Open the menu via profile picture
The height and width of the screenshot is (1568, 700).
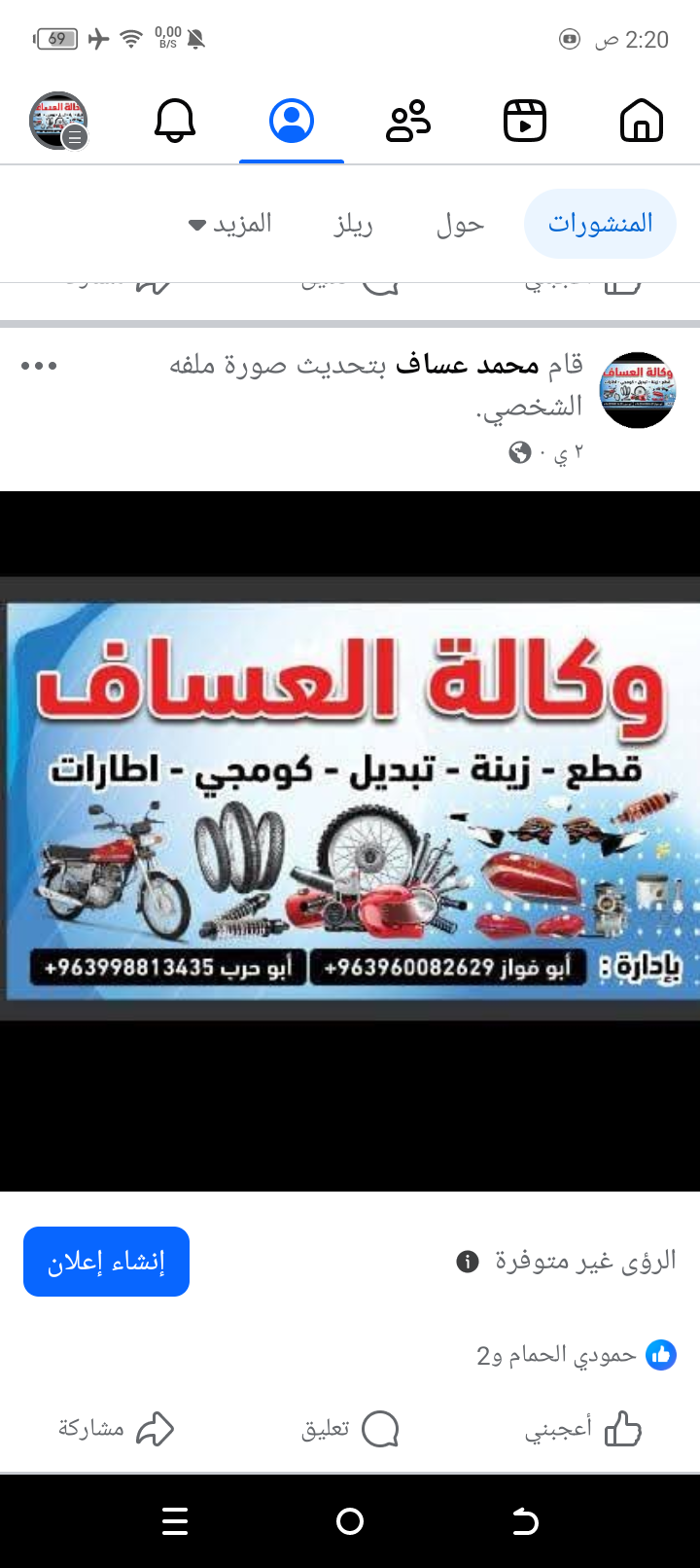coord(58,122)
